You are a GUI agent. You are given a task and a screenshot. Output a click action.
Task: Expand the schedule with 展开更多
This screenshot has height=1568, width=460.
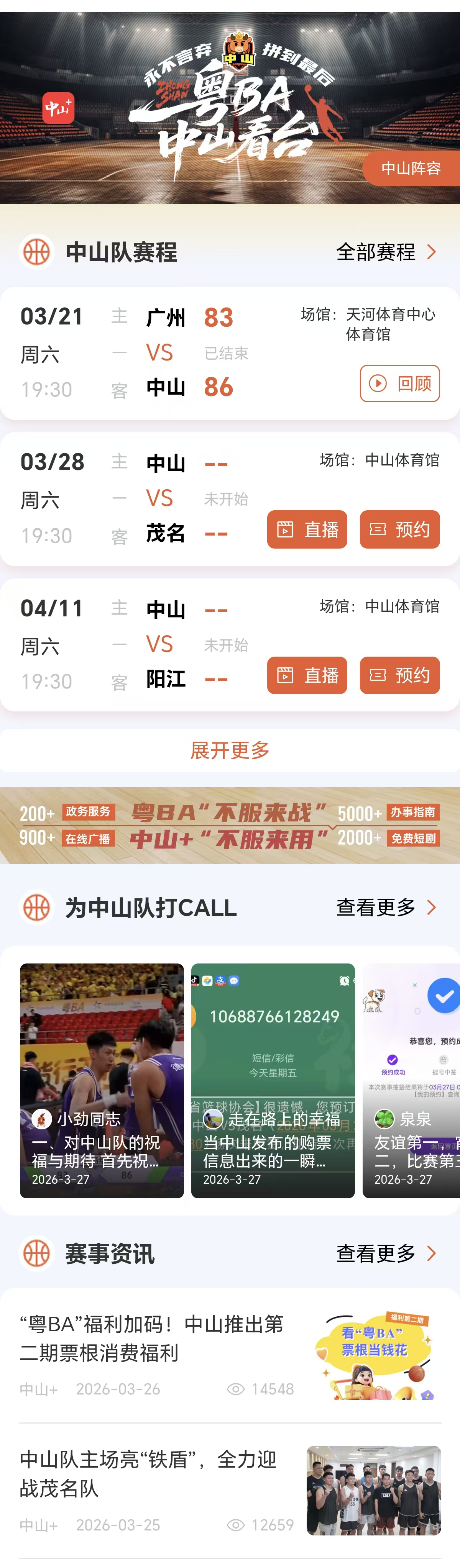pyautogui.click(x=230, y=750)
